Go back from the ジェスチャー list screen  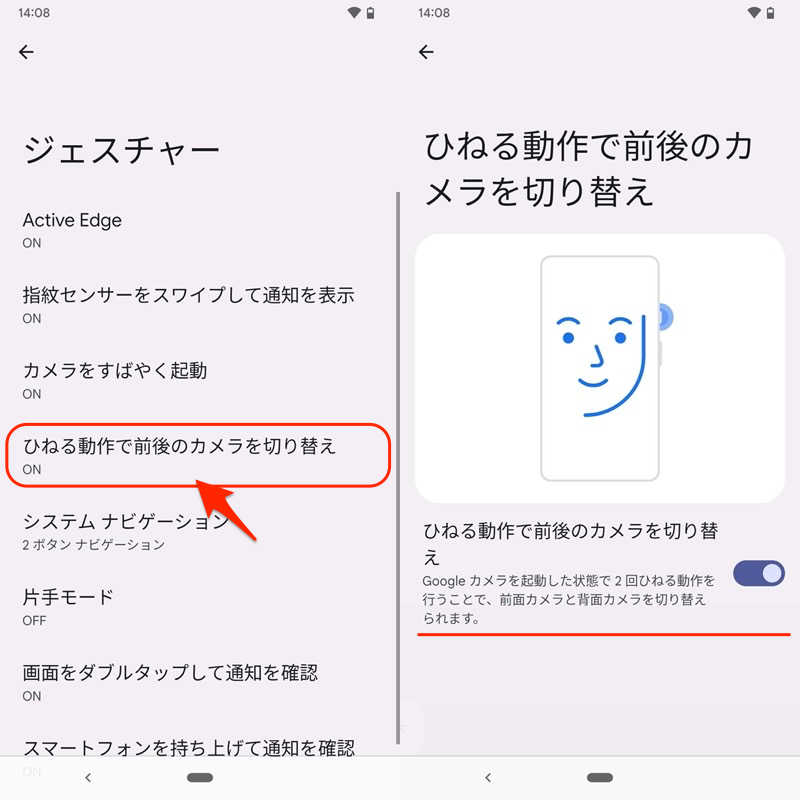click(27, 52)
